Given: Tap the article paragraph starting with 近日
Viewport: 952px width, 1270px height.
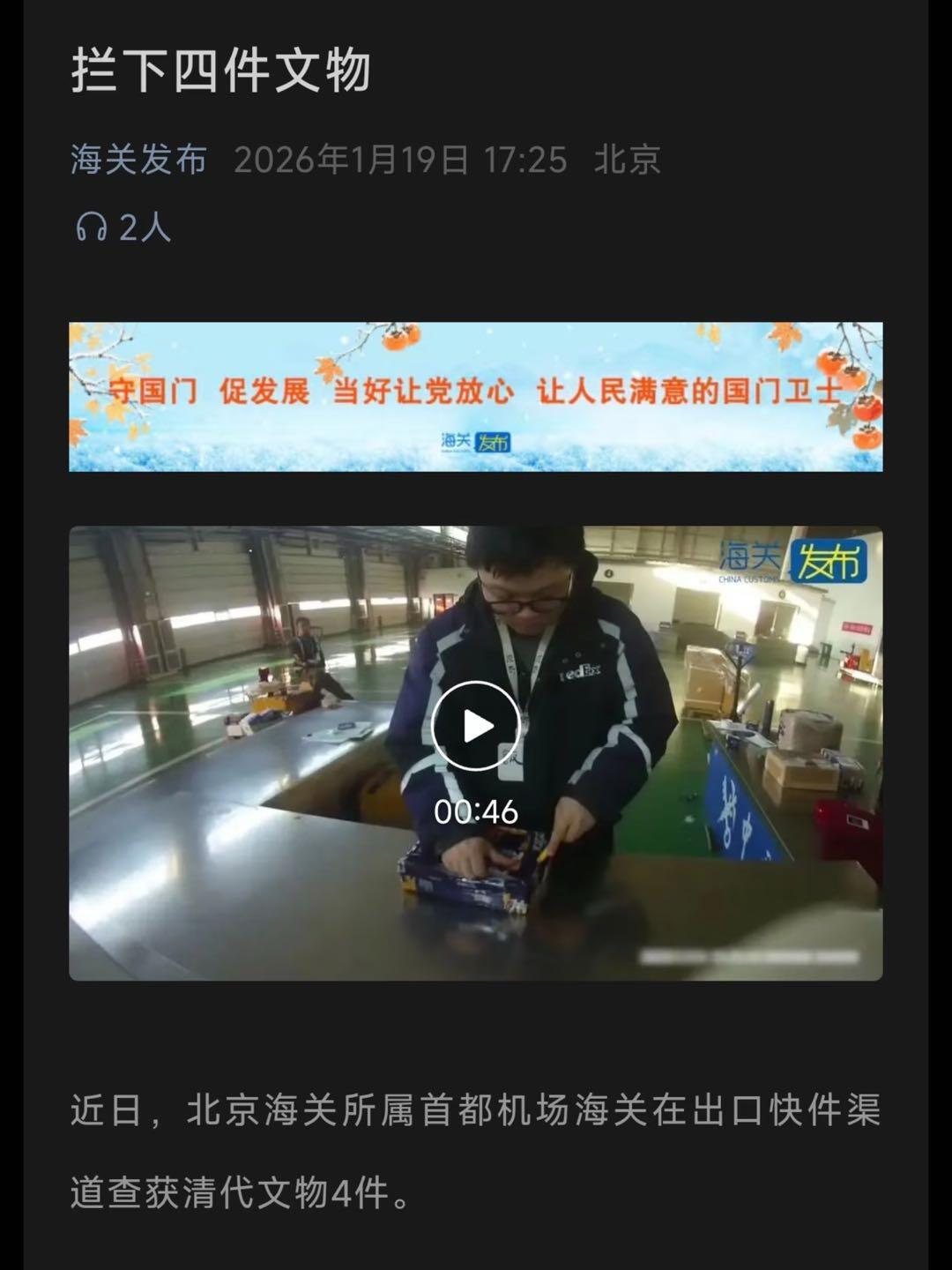Looking at the screenshot, I should click(353, 1115).
